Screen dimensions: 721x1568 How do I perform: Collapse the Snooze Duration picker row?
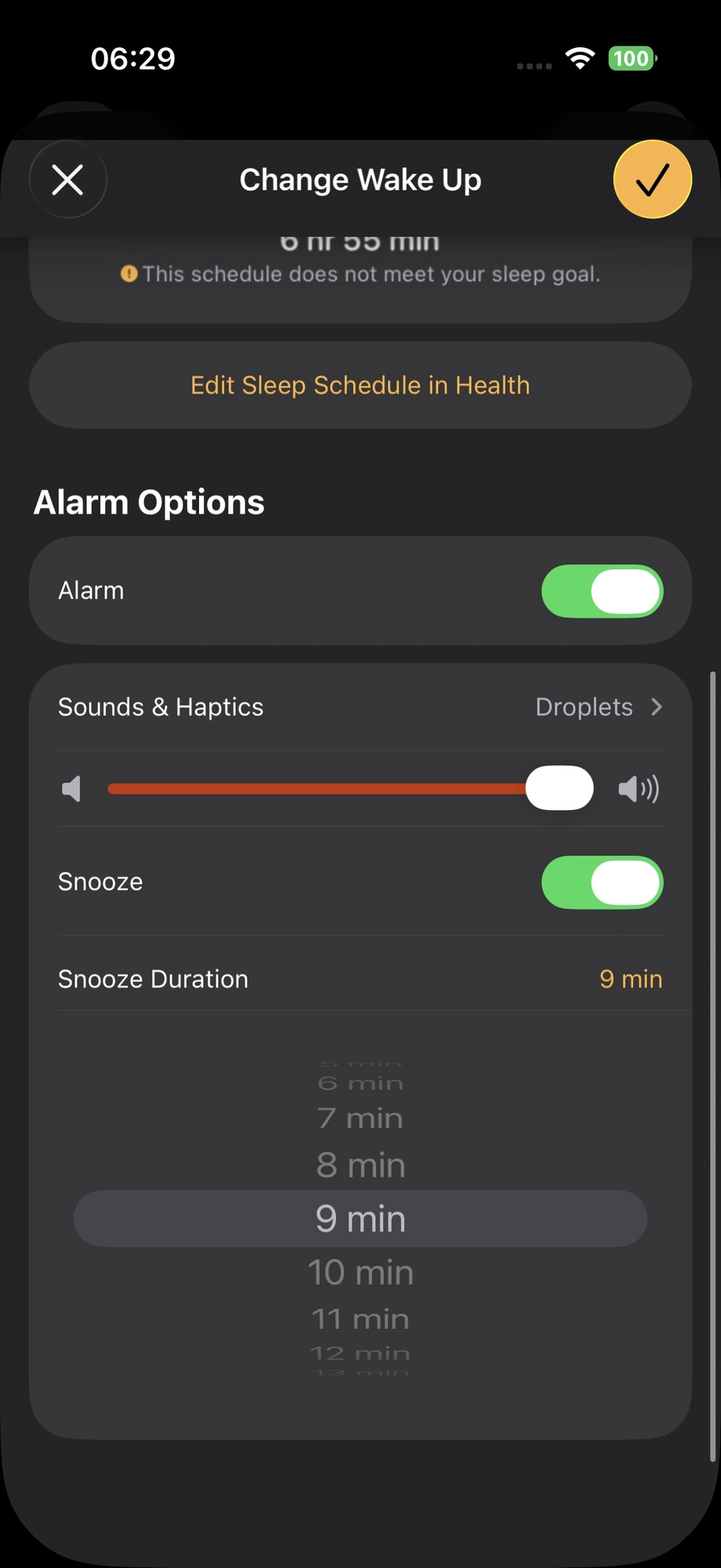(360, 979)
